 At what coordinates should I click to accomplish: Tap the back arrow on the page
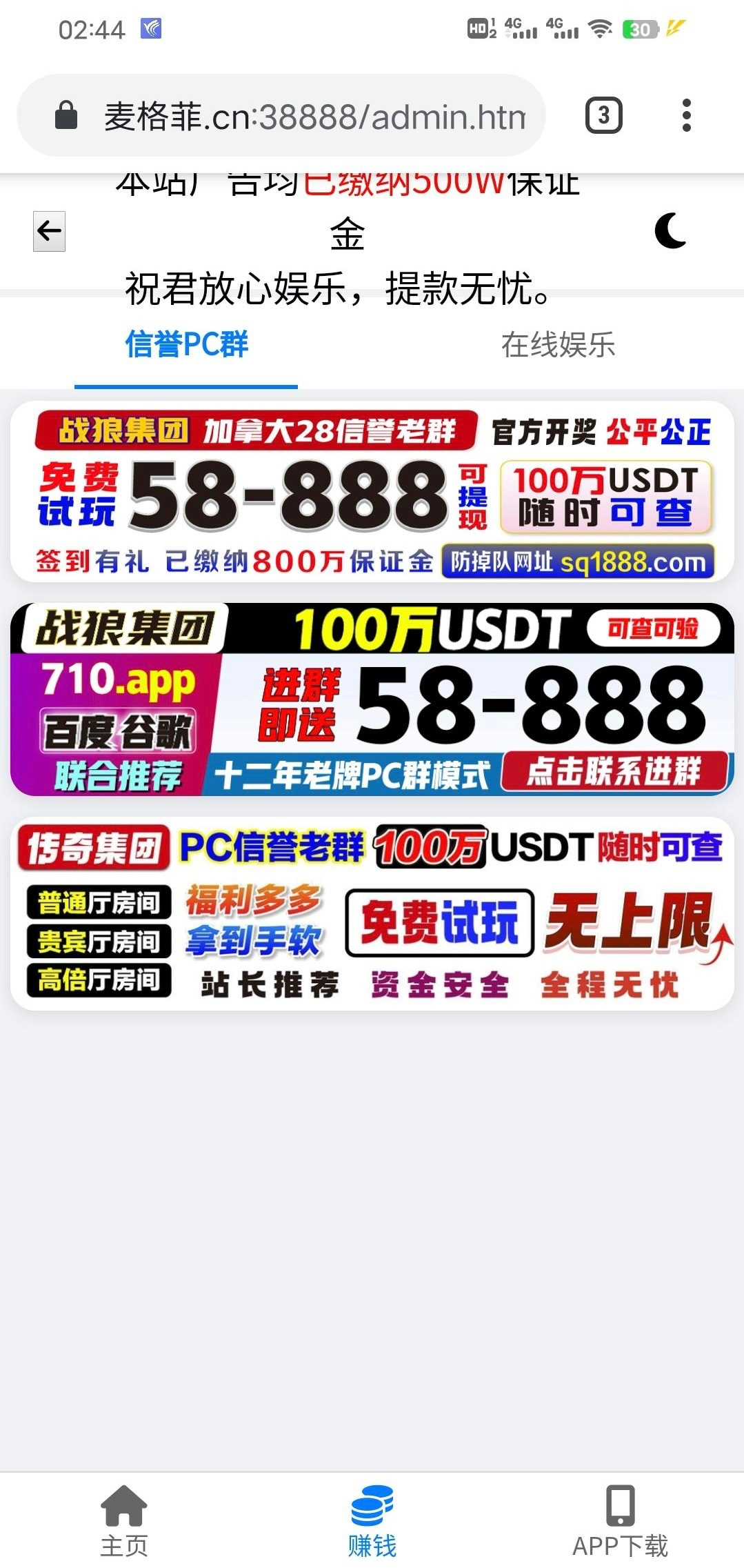coord(49,231)
